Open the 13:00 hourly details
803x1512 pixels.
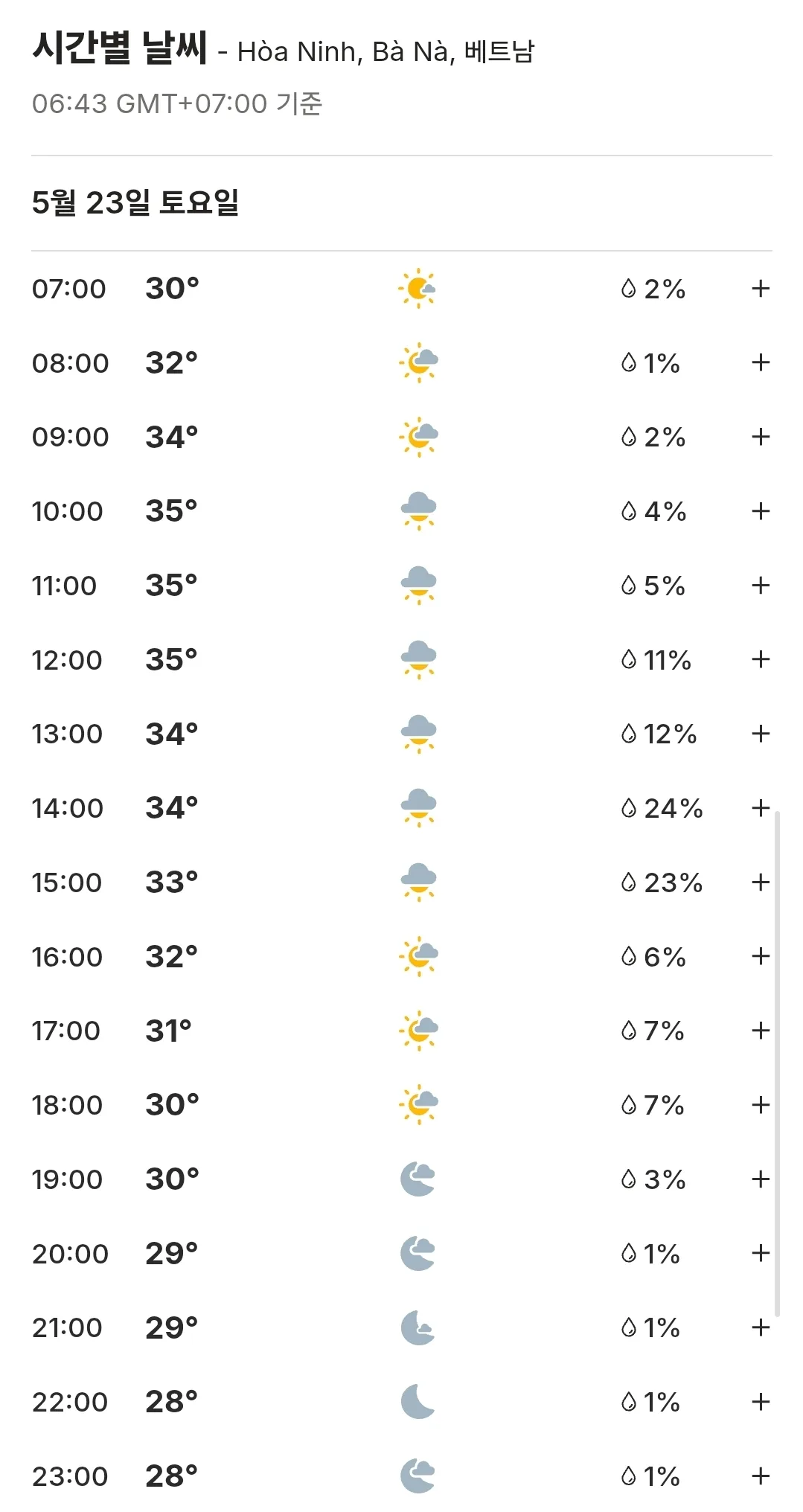760,734
